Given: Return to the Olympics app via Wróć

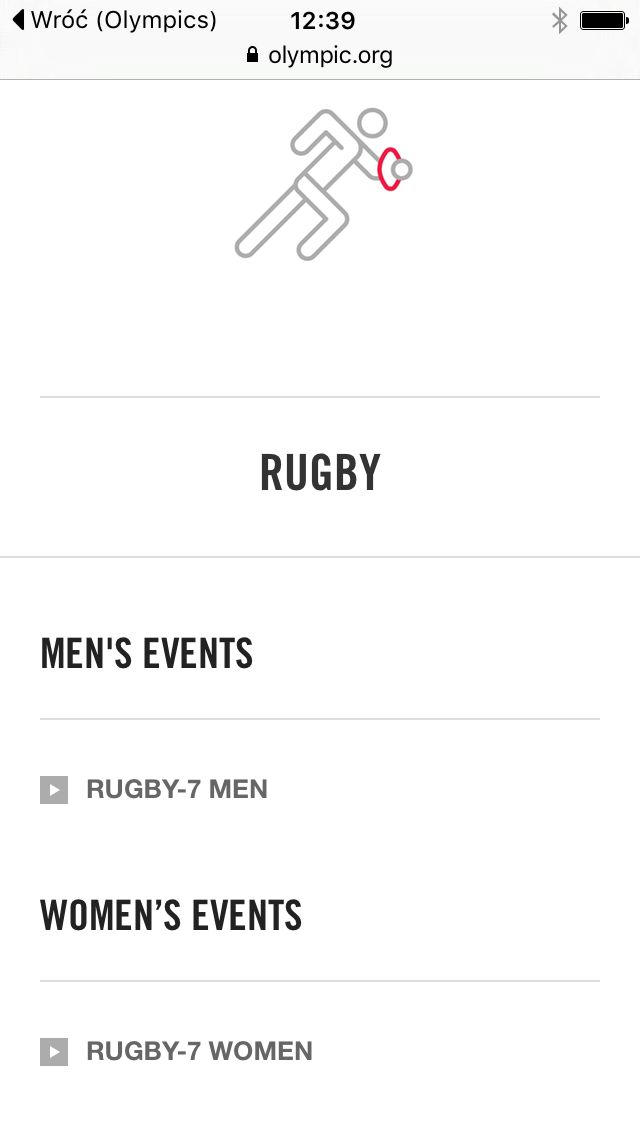Looking at the screenshot, I should coord(115,20).
